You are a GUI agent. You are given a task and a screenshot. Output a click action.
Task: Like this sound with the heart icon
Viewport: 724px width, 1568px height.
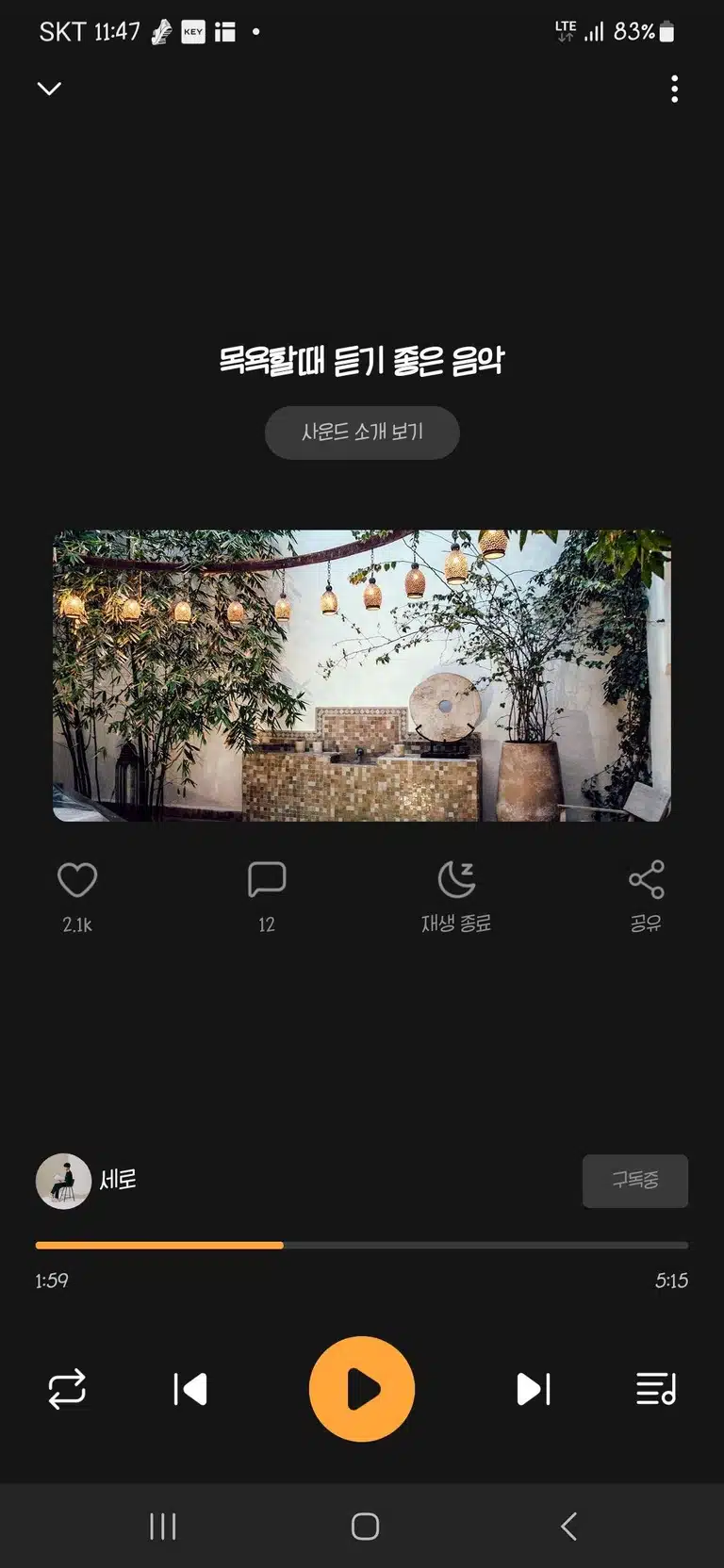pos(77,880)
